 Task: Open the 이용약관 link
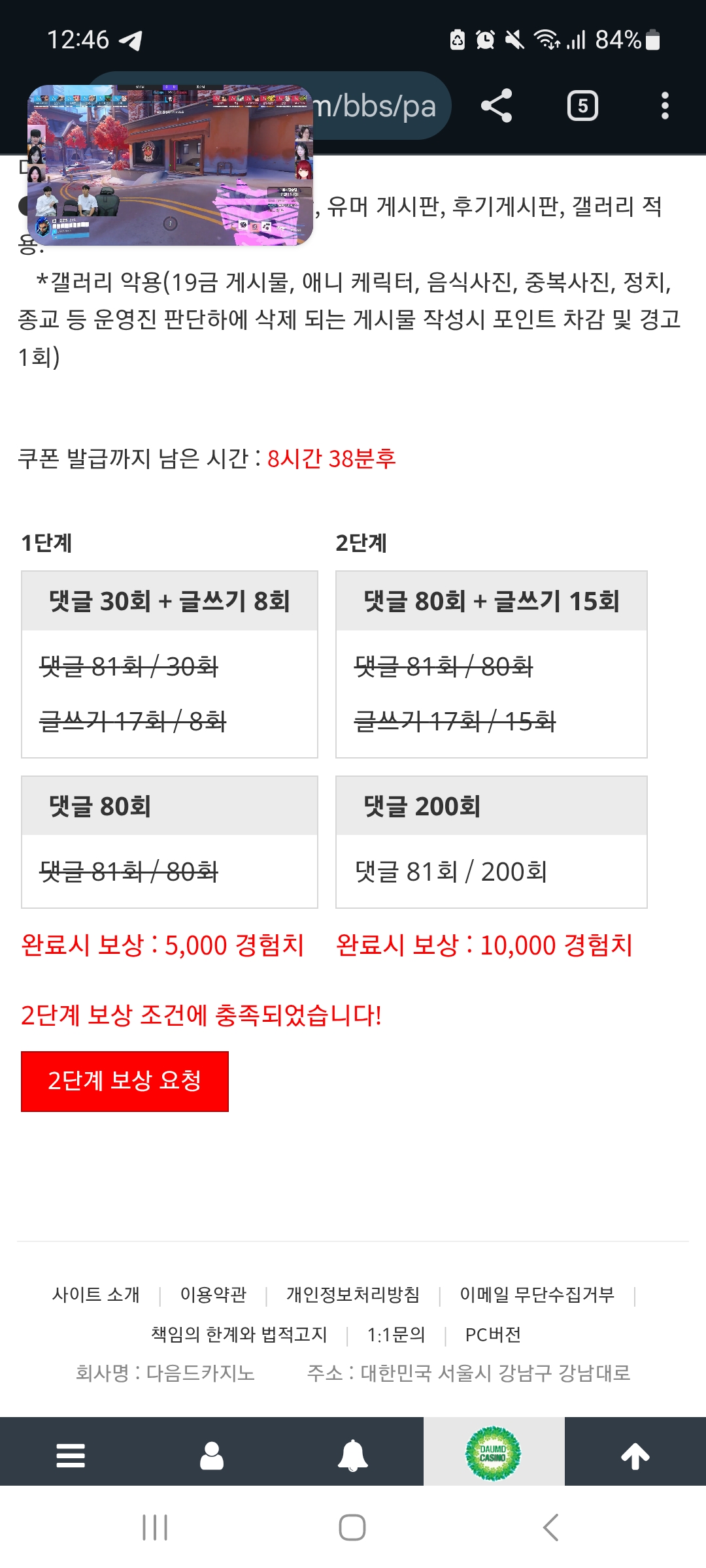point(213,1294)
